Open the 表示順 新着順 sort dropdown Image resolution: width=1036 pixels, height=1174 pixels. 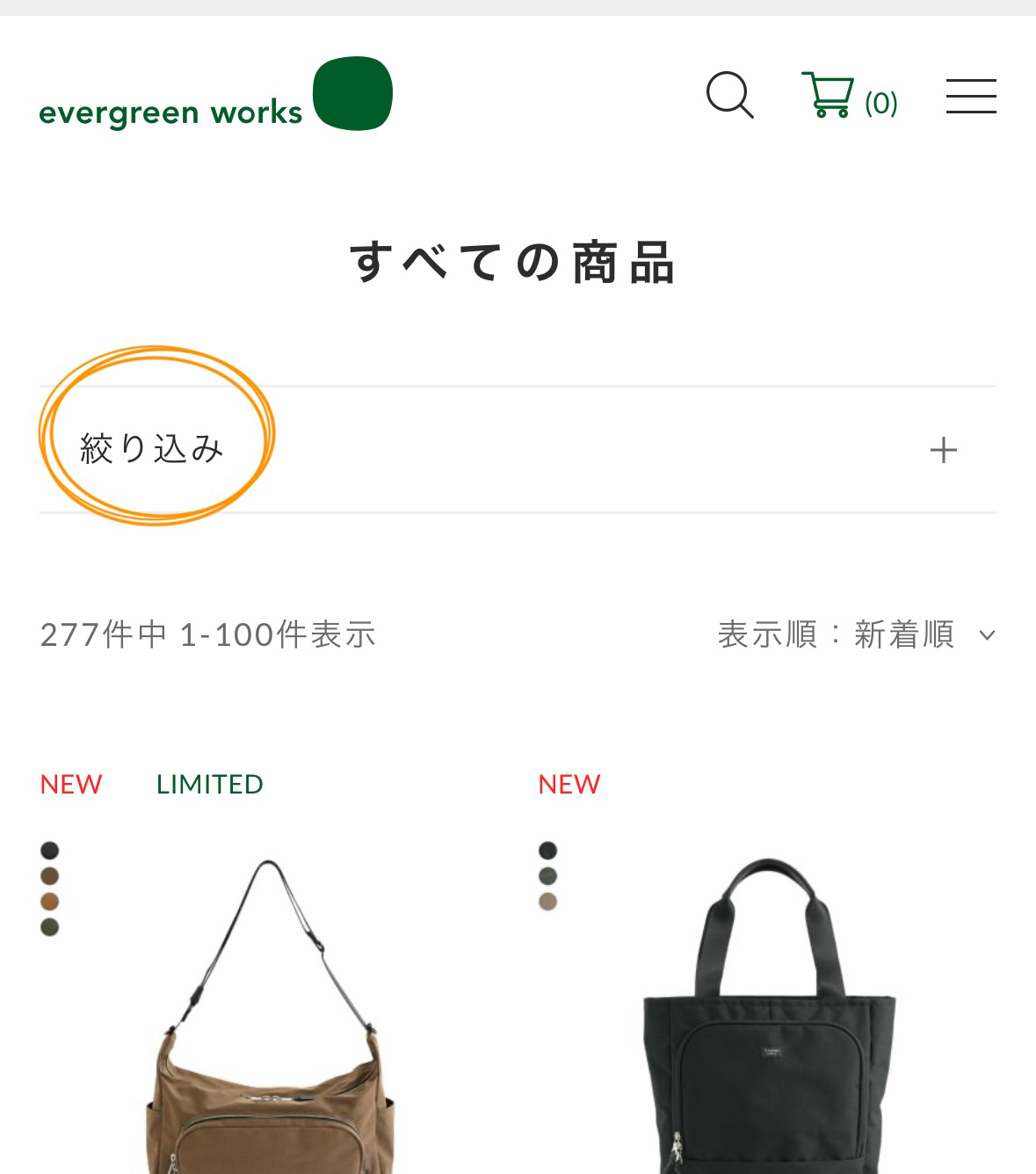[x=857, y=634]
